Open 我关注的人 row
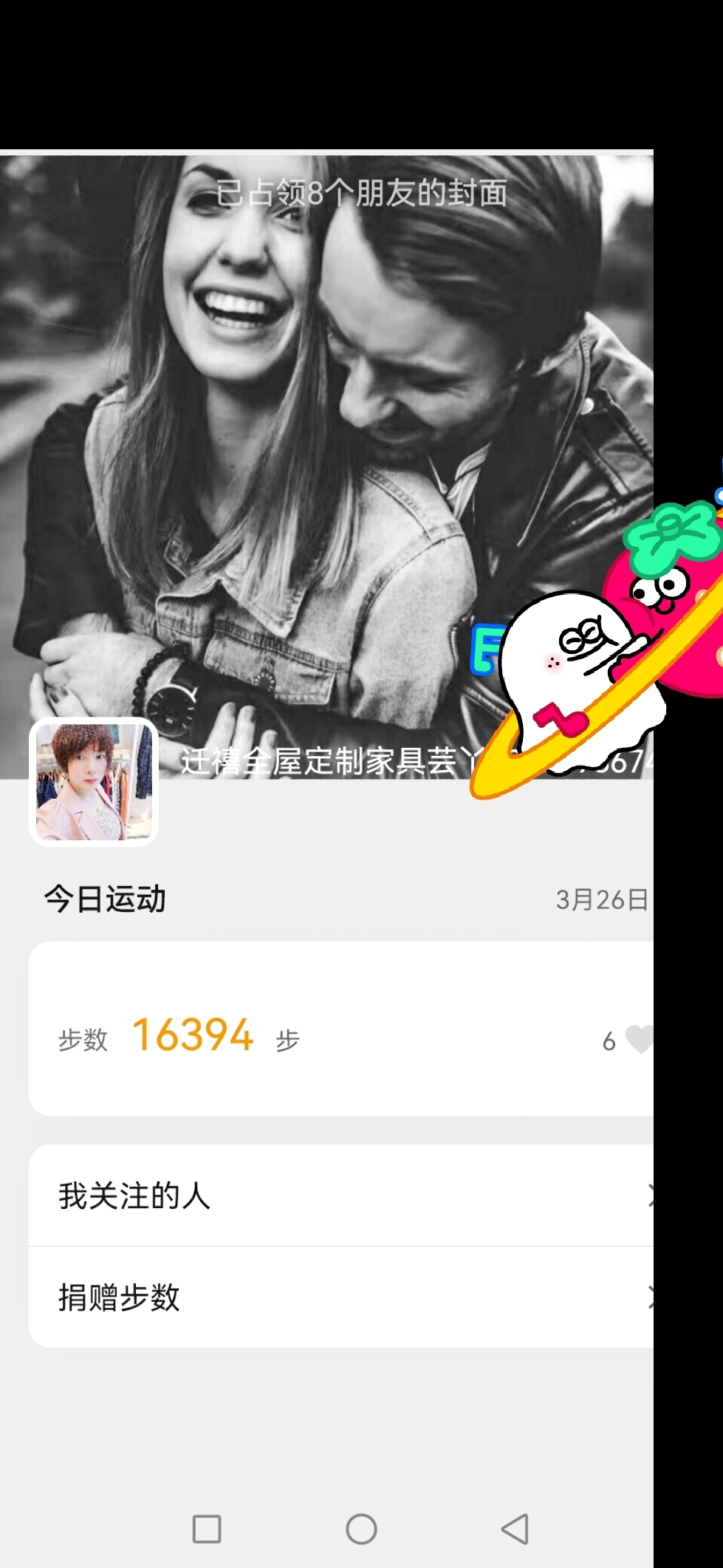This screenshot has height=1568, width=723. [341, 1196]
